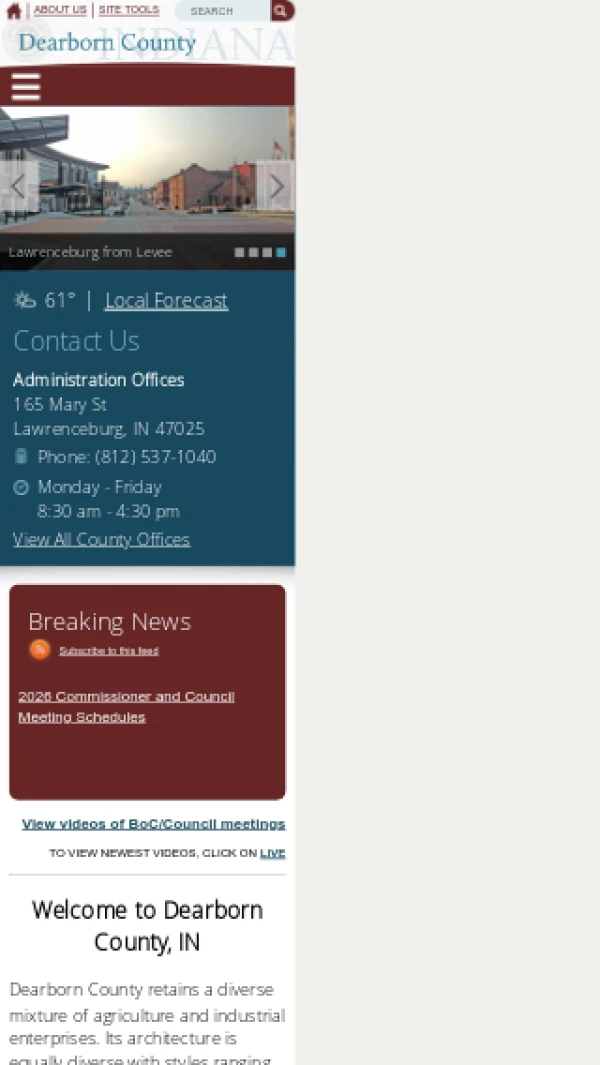
Task: Call the Administration Offices phone number
Action: (x=155, y=457)
